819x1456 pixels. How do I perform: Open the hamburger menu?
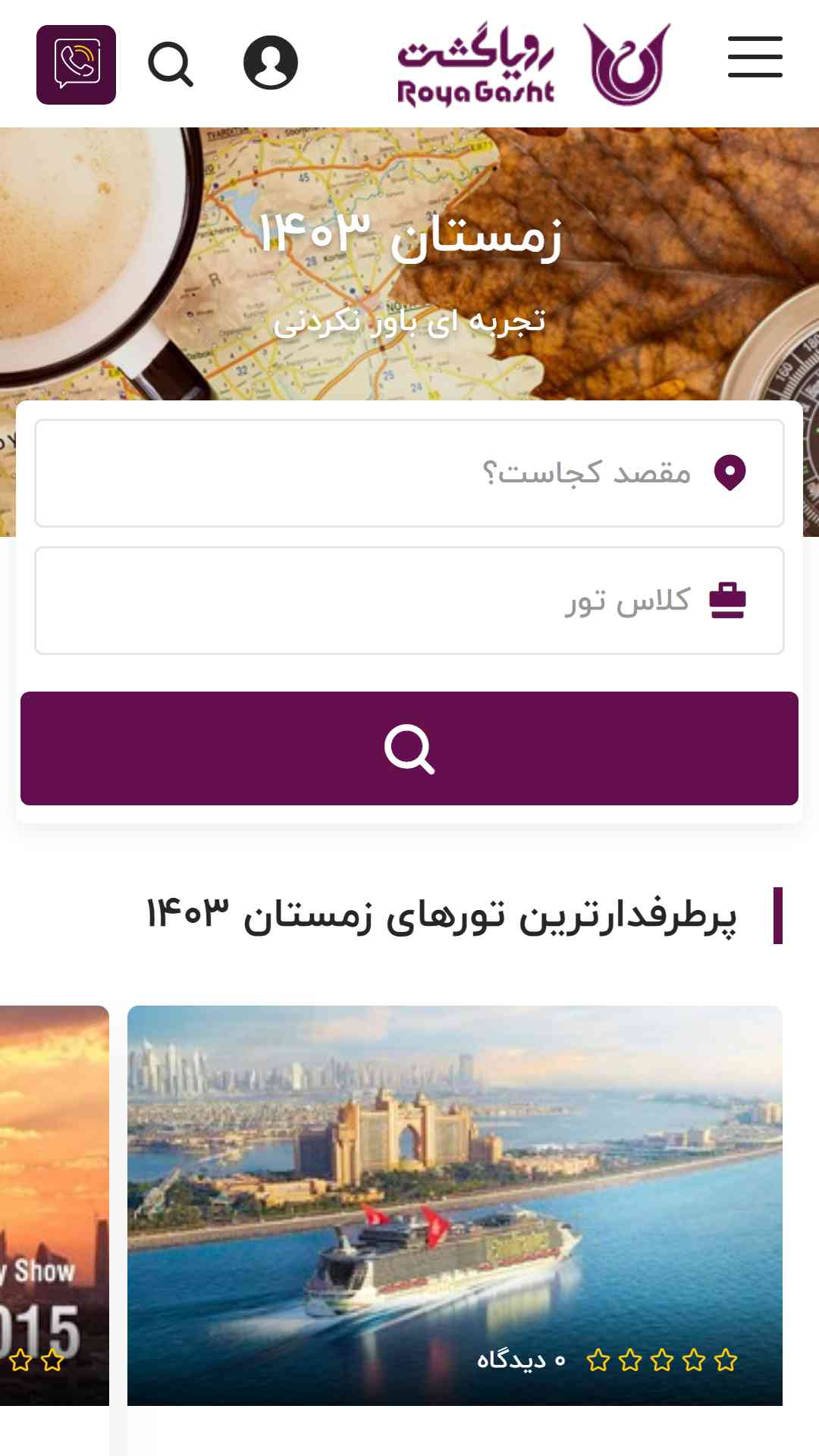point(755,57)
